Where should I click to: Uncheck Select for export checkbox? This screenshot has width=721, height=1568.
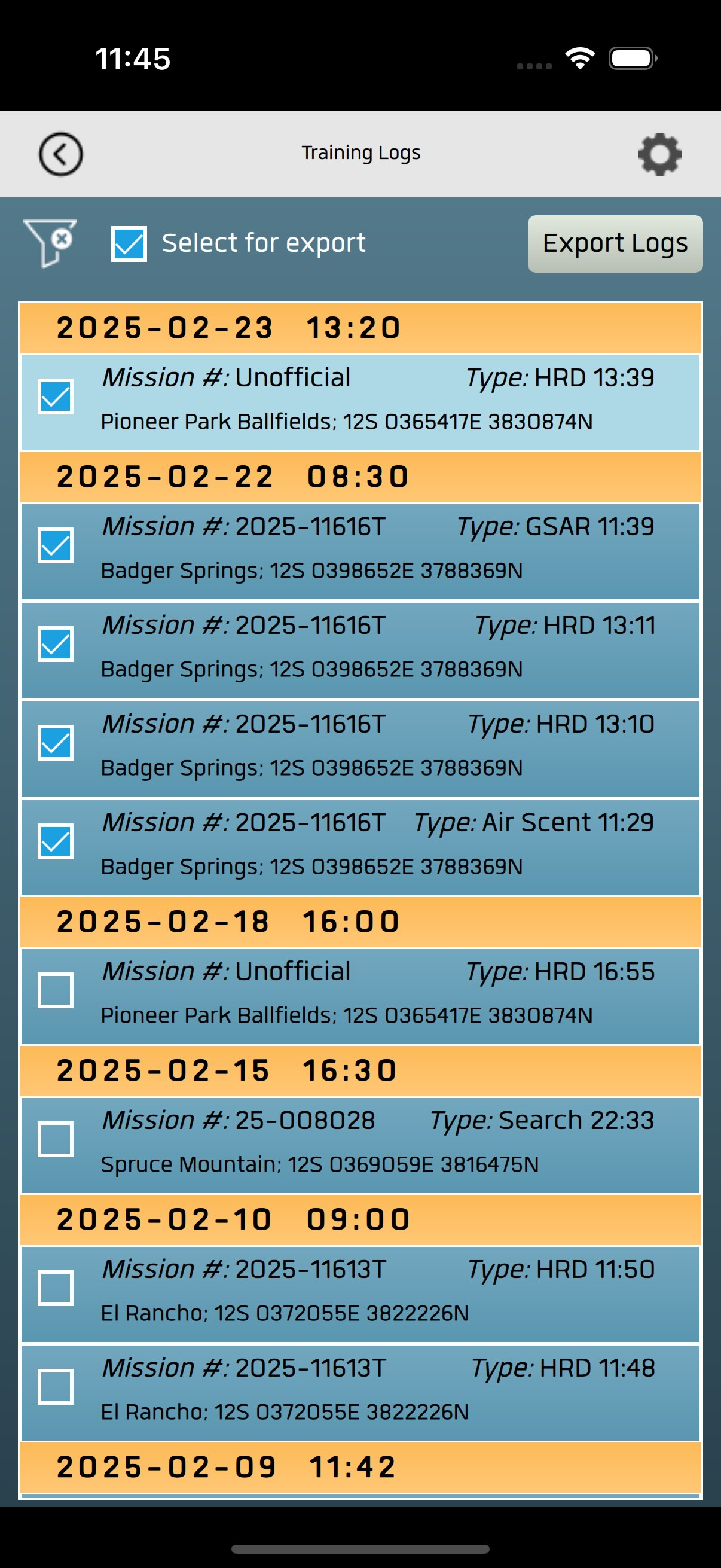129,243
